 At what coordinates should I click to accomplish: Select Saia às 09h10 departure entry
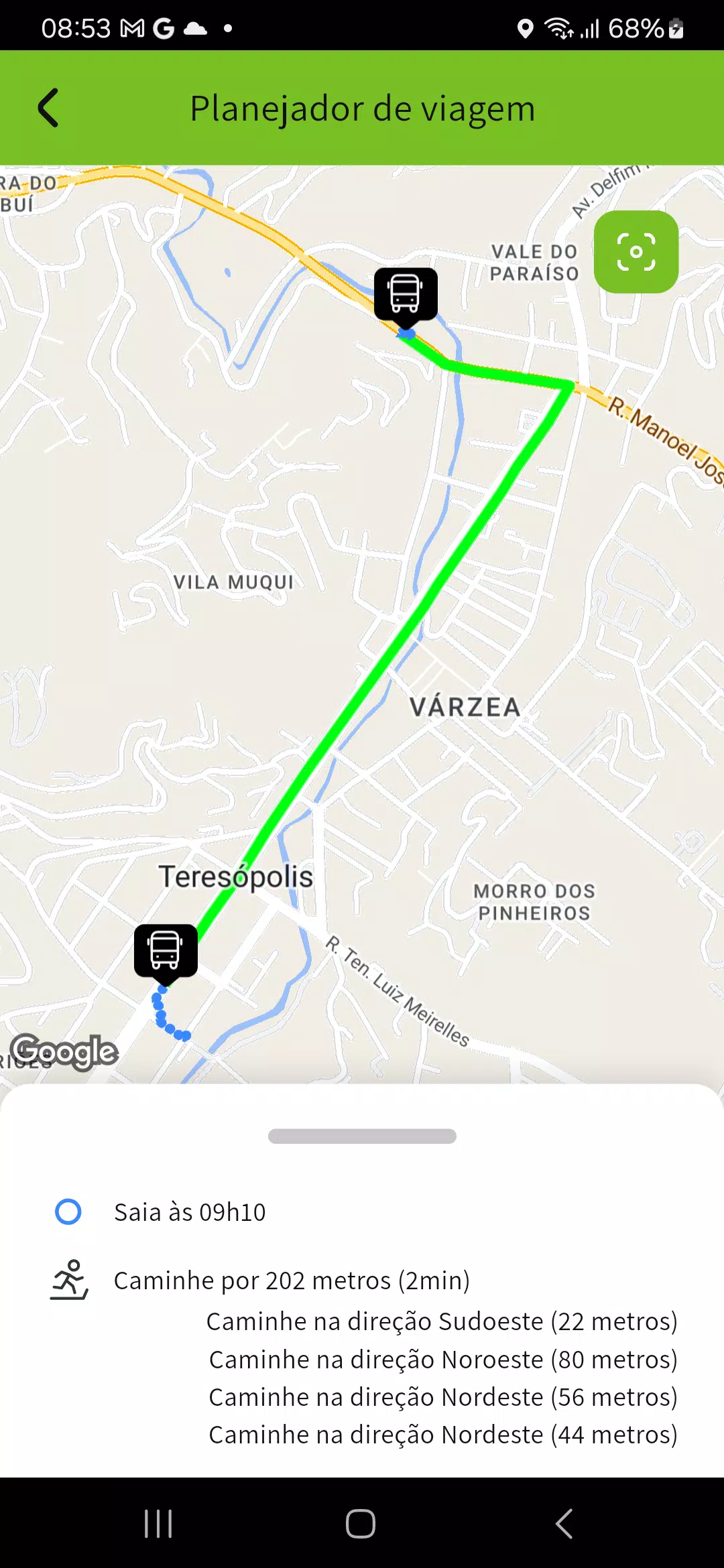(x=190, y=1212)
